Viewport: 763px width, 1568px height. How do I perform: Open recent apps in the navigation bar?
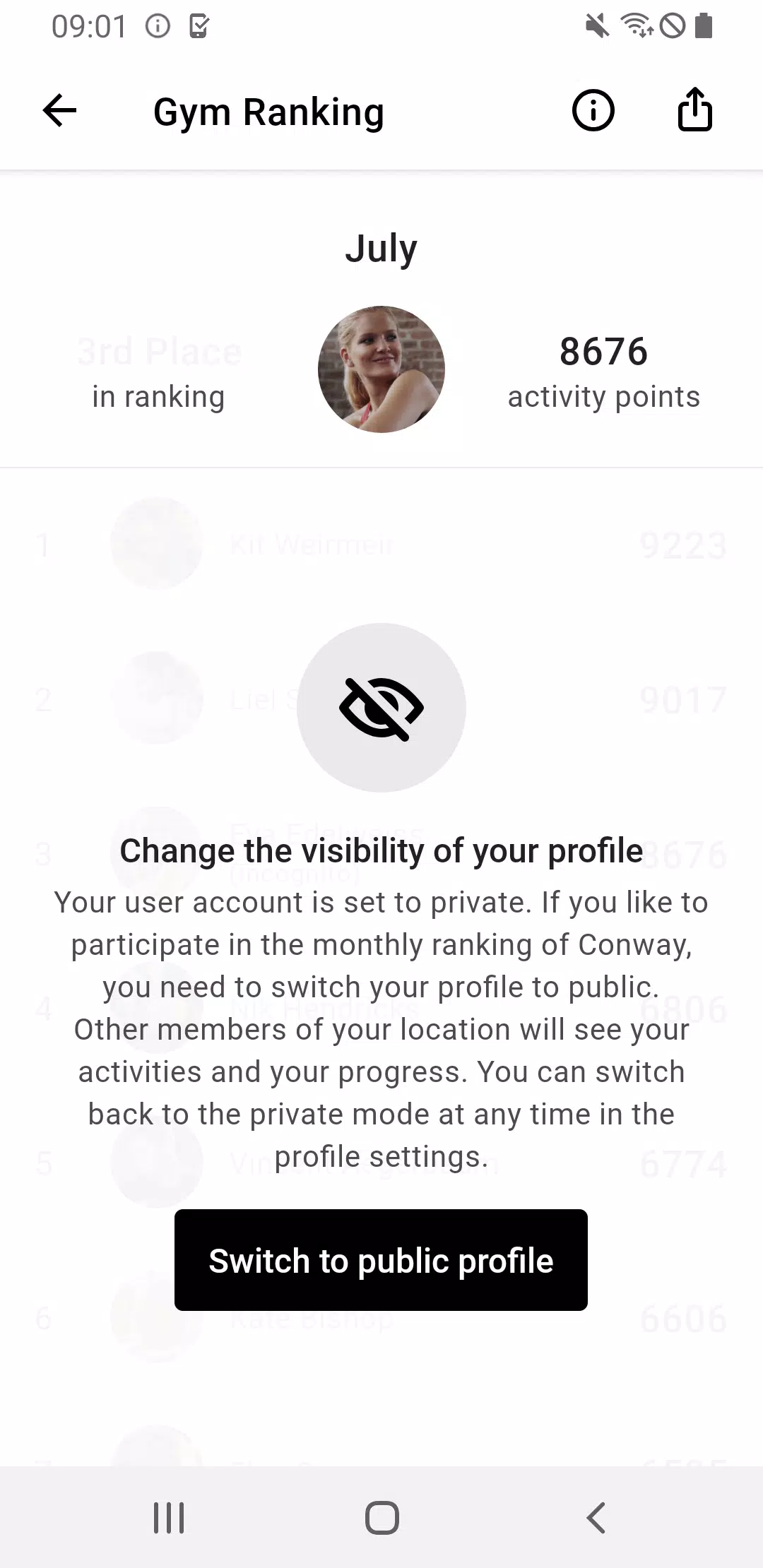point(169,1517)
